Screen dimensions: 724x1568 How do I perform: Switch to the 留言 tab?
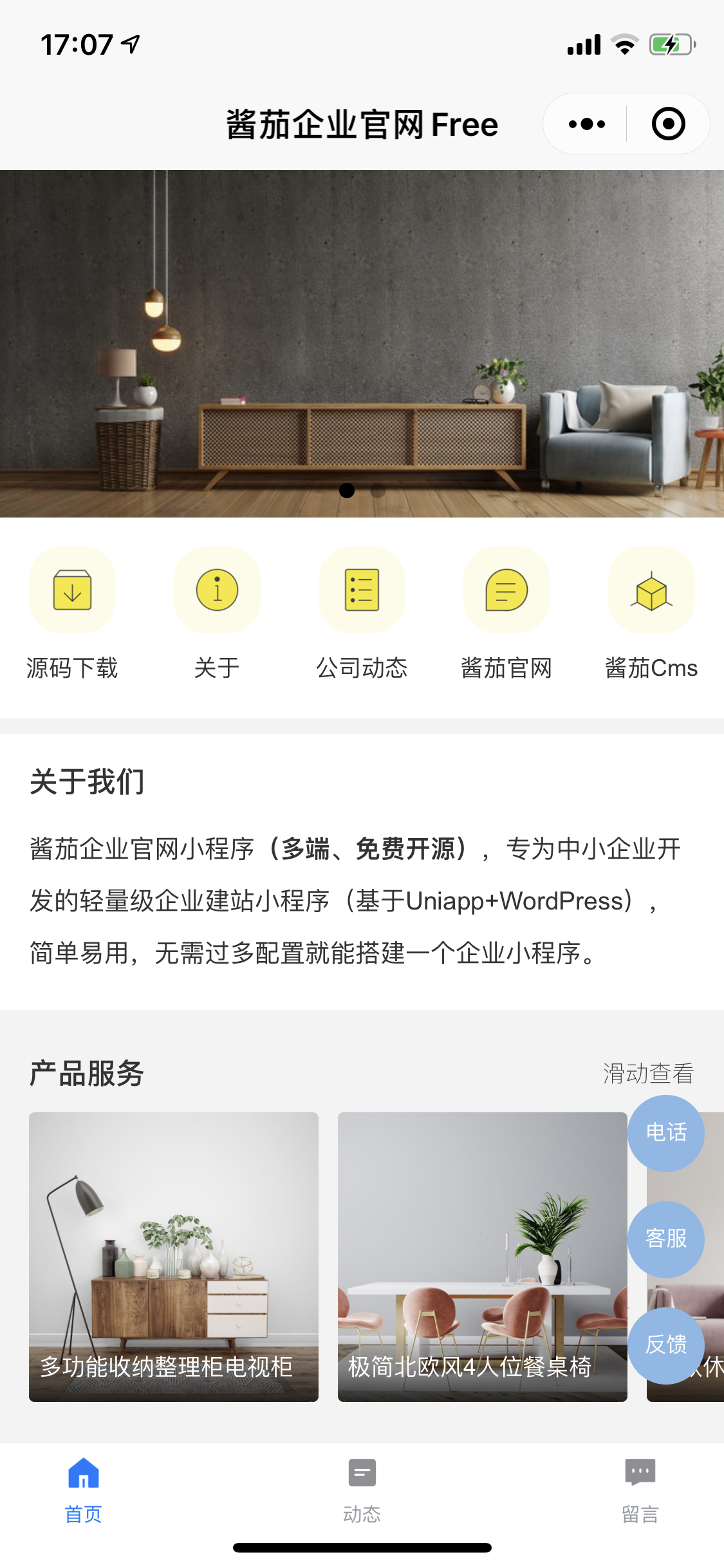coord(640,1490)
